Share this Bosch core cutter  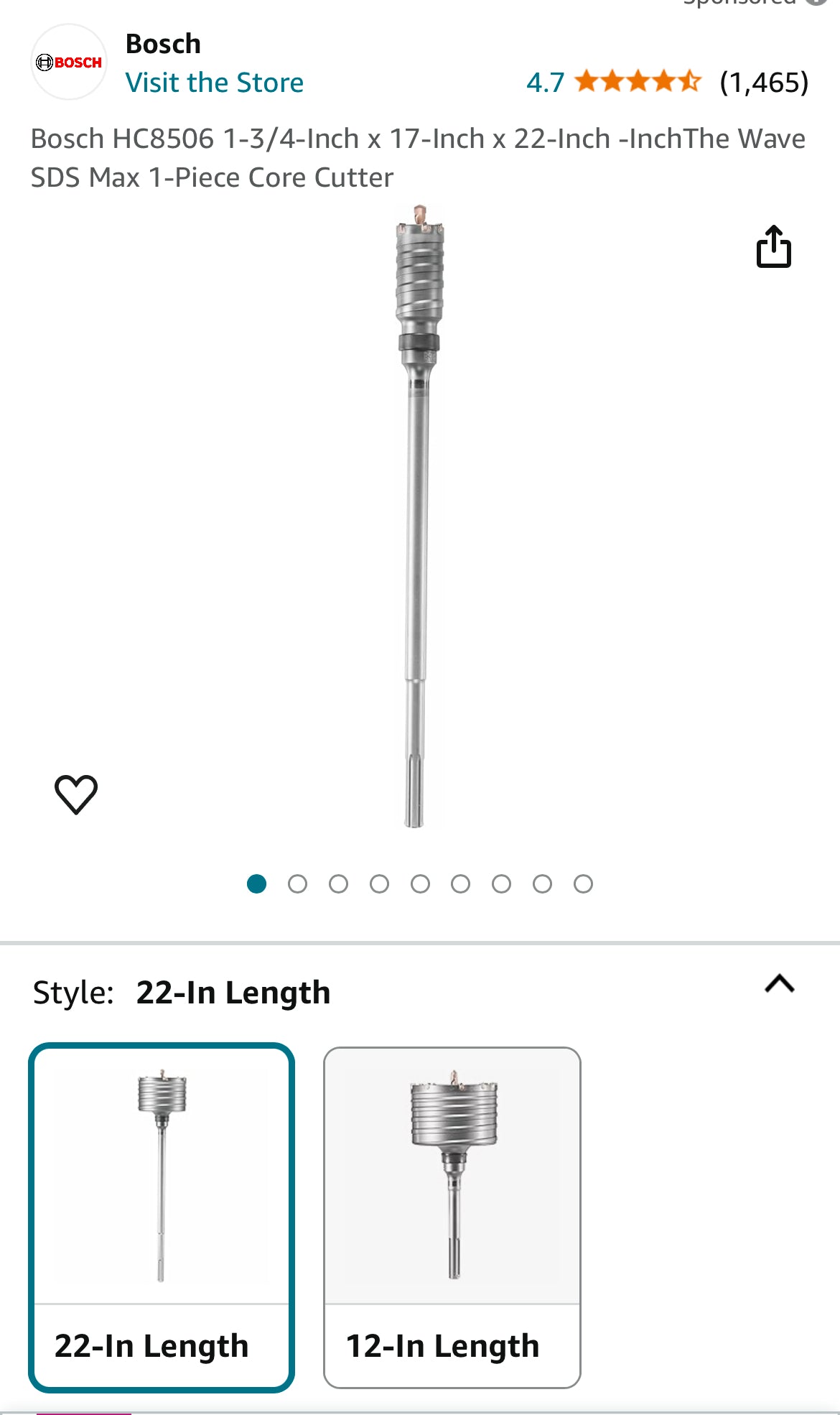[773, 247]
